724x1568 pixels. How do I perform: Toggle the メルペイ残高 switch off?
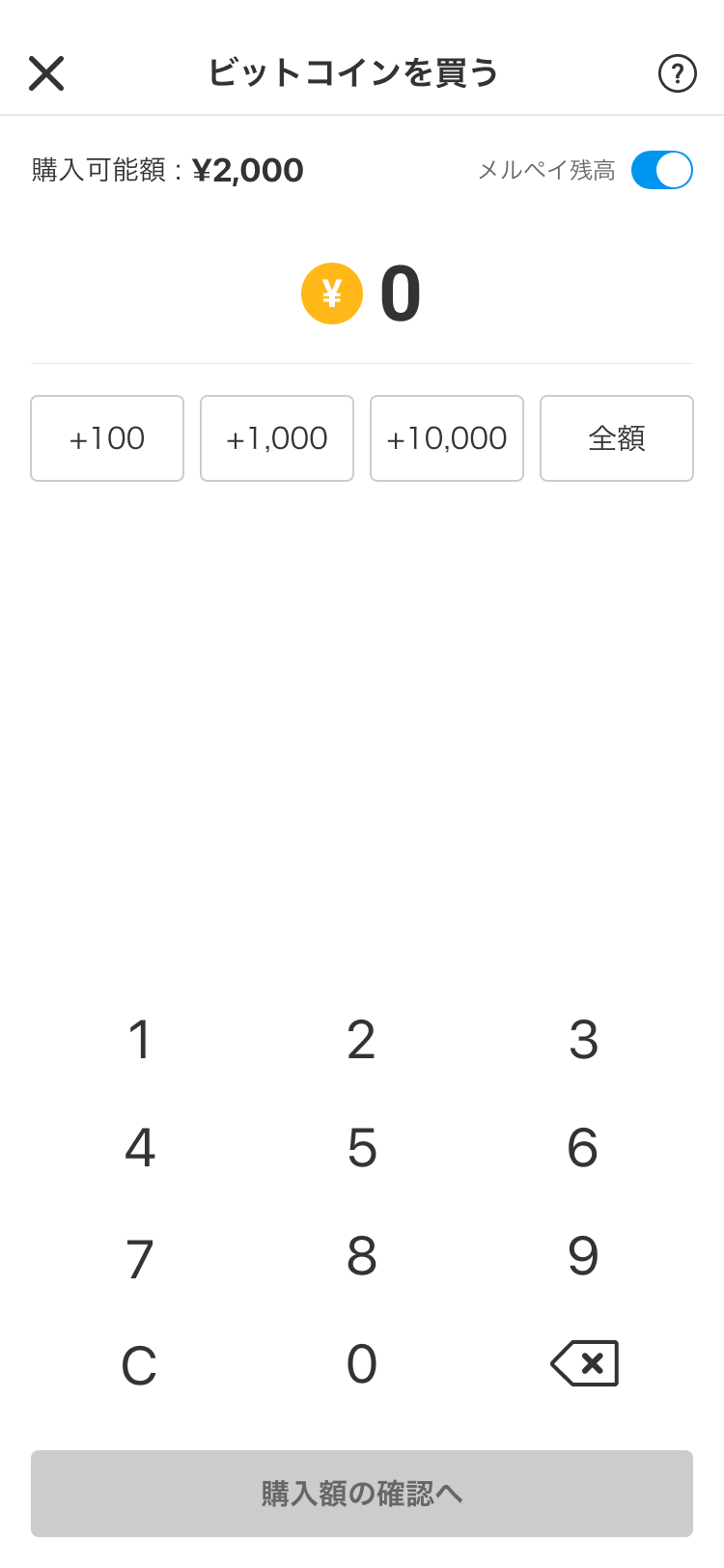[x=661, y=171]
